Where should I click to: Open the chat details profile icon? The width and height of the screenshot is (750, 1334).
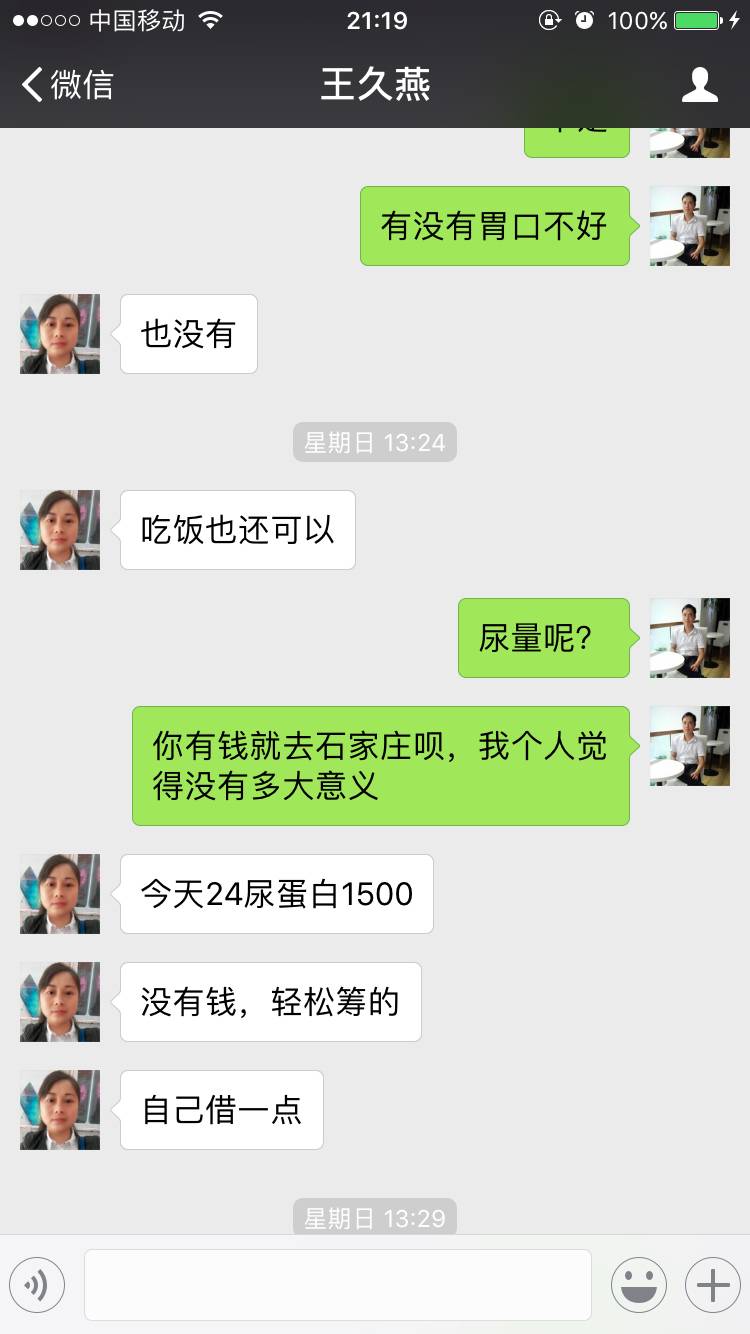[x=699, y=85]
